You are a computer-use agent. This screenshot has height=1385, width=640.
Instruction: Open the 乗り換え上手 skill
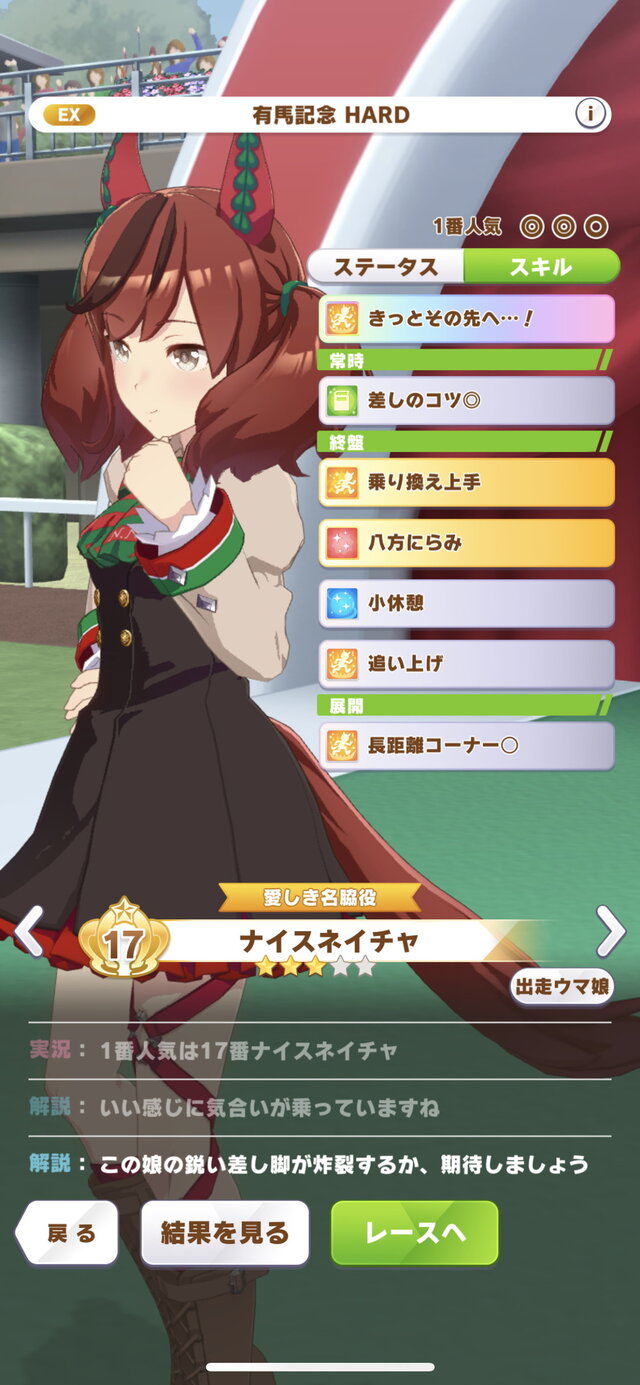(x=466, y=483)
